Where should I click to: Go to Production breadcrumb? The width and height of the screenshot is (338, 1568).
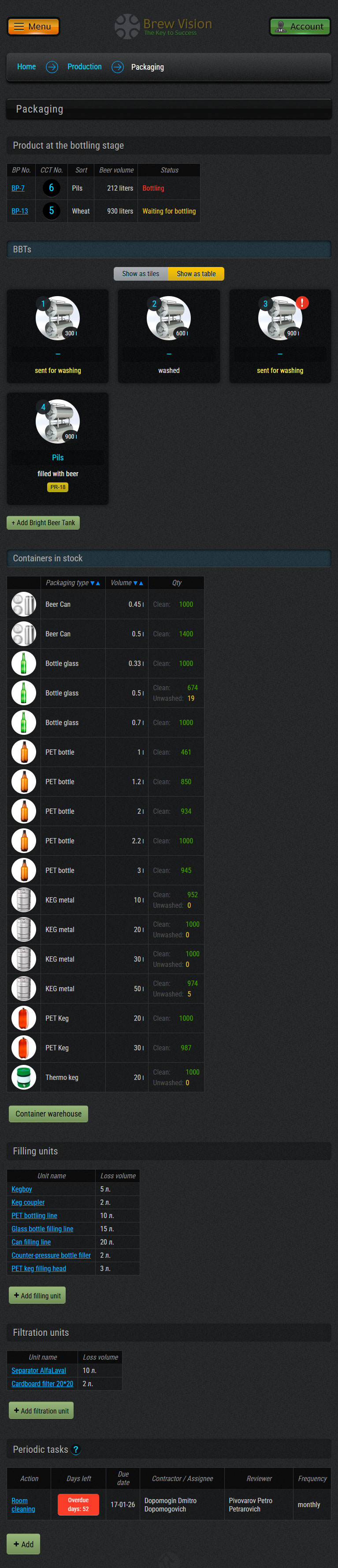click(x=85, y=67)
